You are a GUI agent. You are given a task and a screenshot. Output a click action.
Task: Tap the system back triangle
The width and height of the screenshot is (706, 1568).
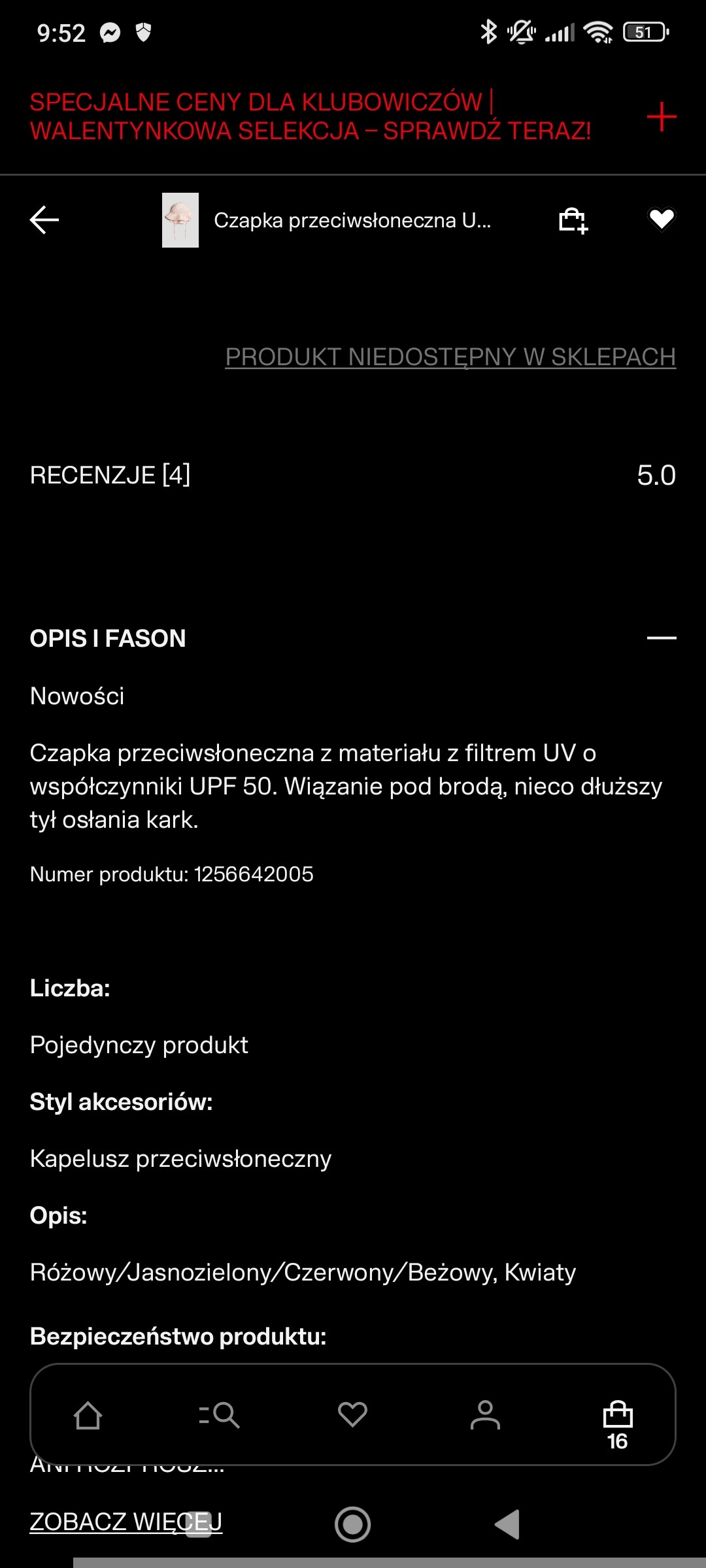tap(507, 1524)
